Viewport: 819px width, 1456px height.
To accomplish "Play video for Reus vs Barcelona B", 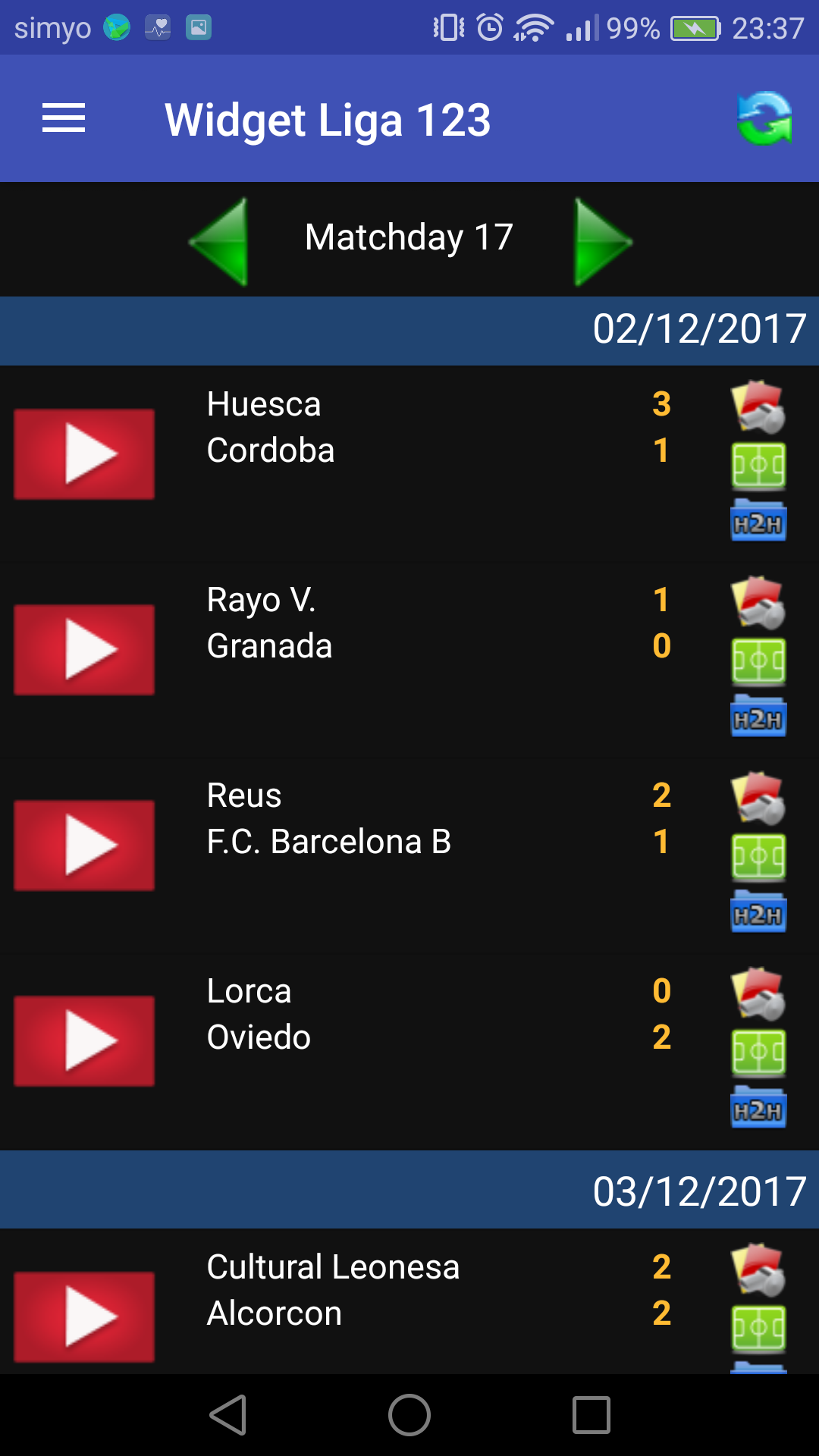I will coord(84,846).
